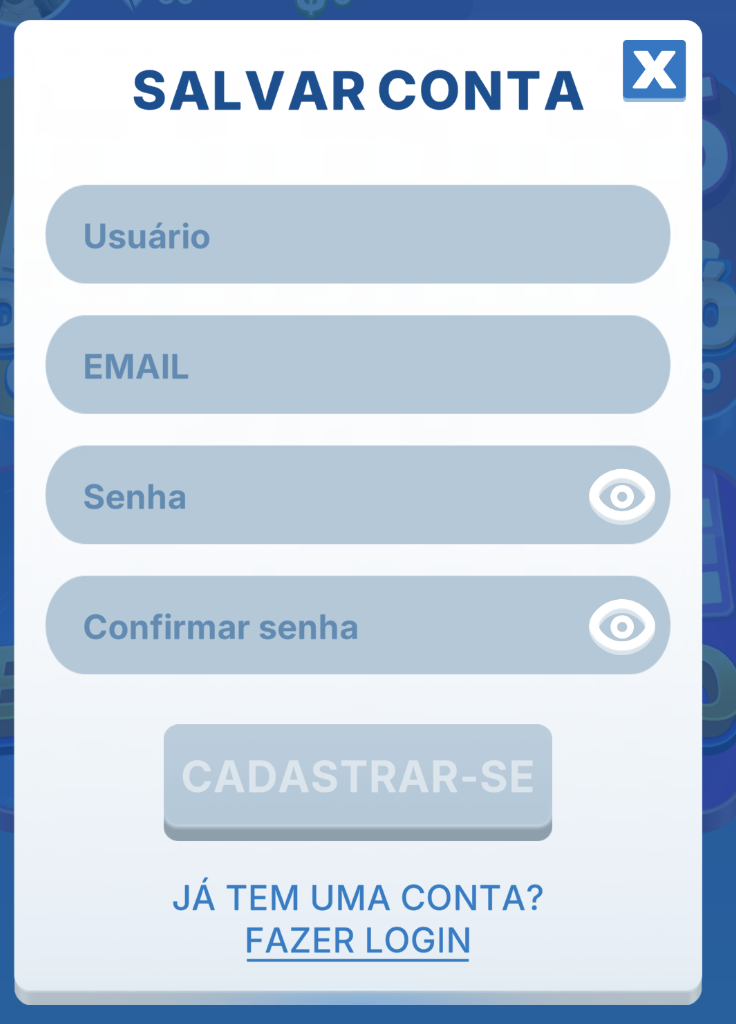Close the Salvar Conta dialog

pos(654,70)
